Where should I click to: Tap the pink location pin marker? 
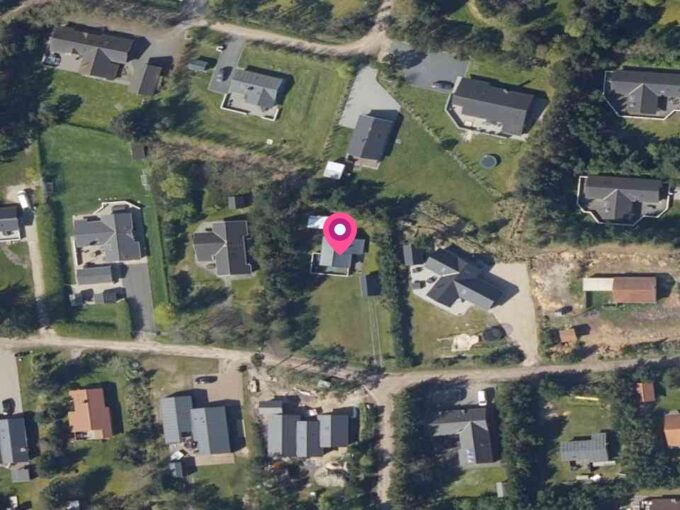coord(340,232)
